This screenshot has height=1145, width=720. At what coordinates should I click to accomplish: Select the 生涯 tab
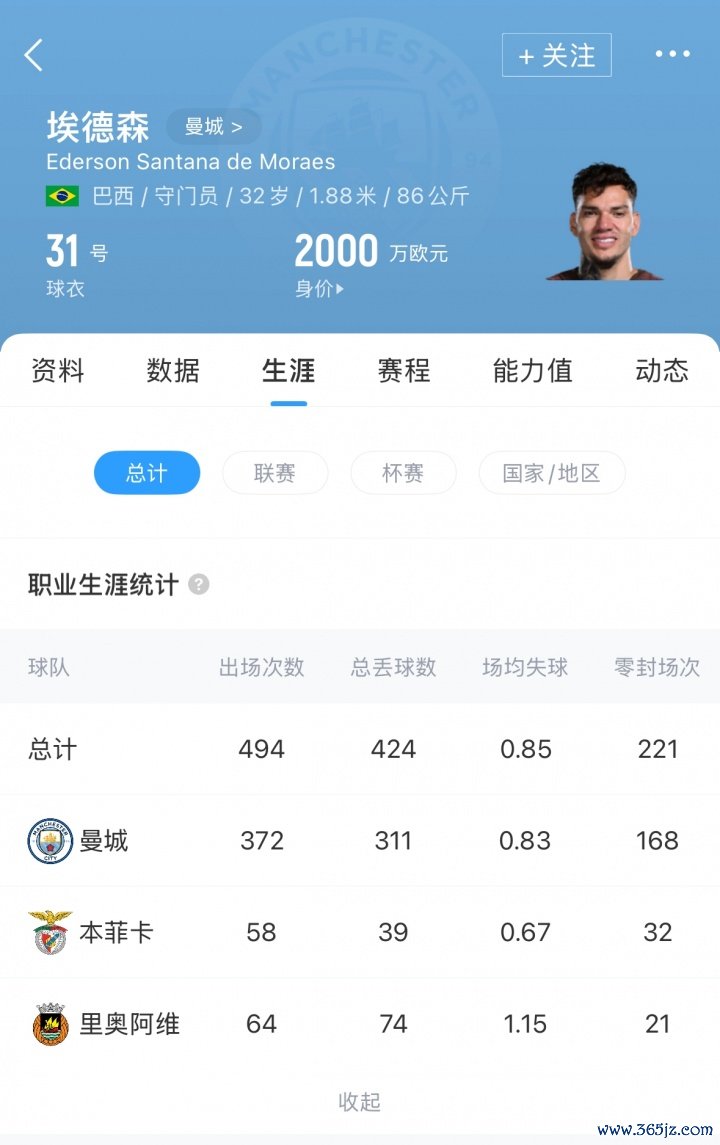289,371
